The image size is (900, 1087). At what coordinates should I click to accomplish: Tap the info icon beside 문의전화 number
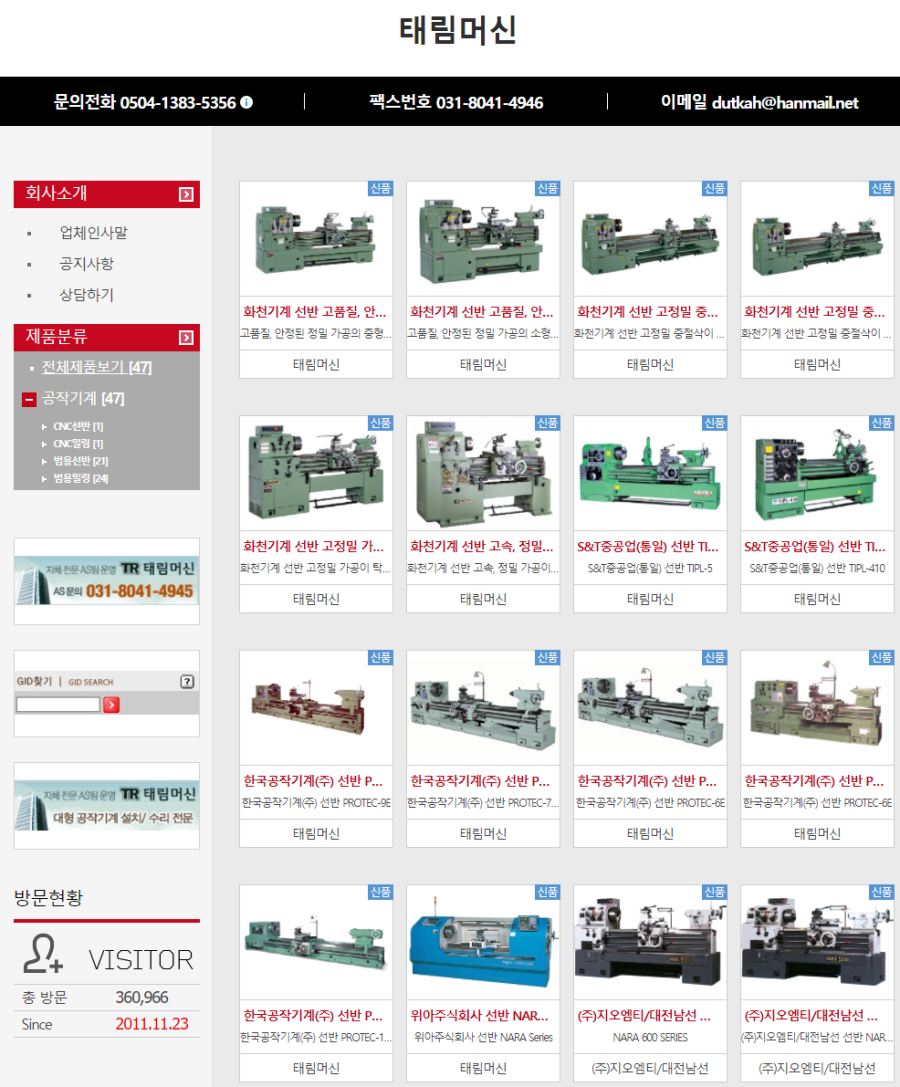point(247,103)
